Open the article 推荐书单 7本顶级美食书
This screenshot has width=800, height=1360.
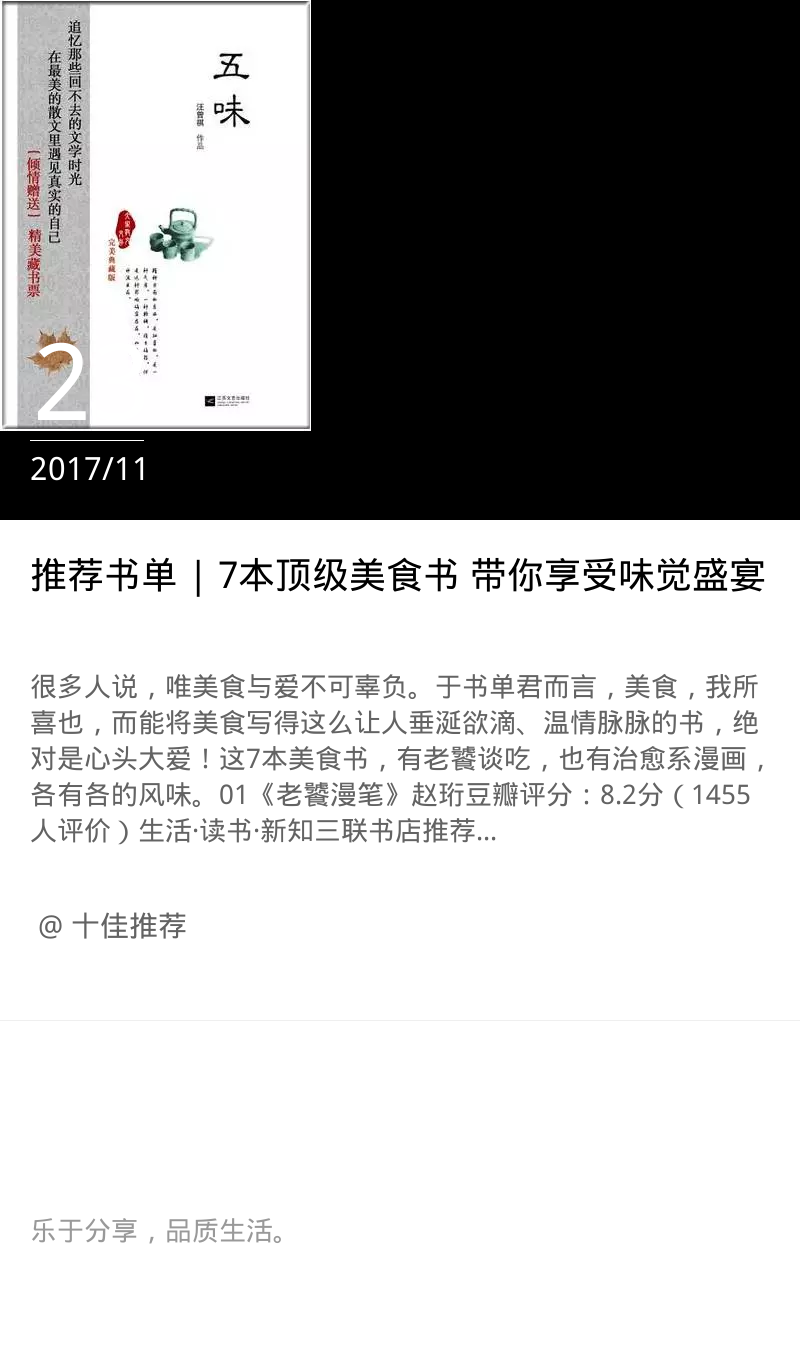tap(398, 576)
